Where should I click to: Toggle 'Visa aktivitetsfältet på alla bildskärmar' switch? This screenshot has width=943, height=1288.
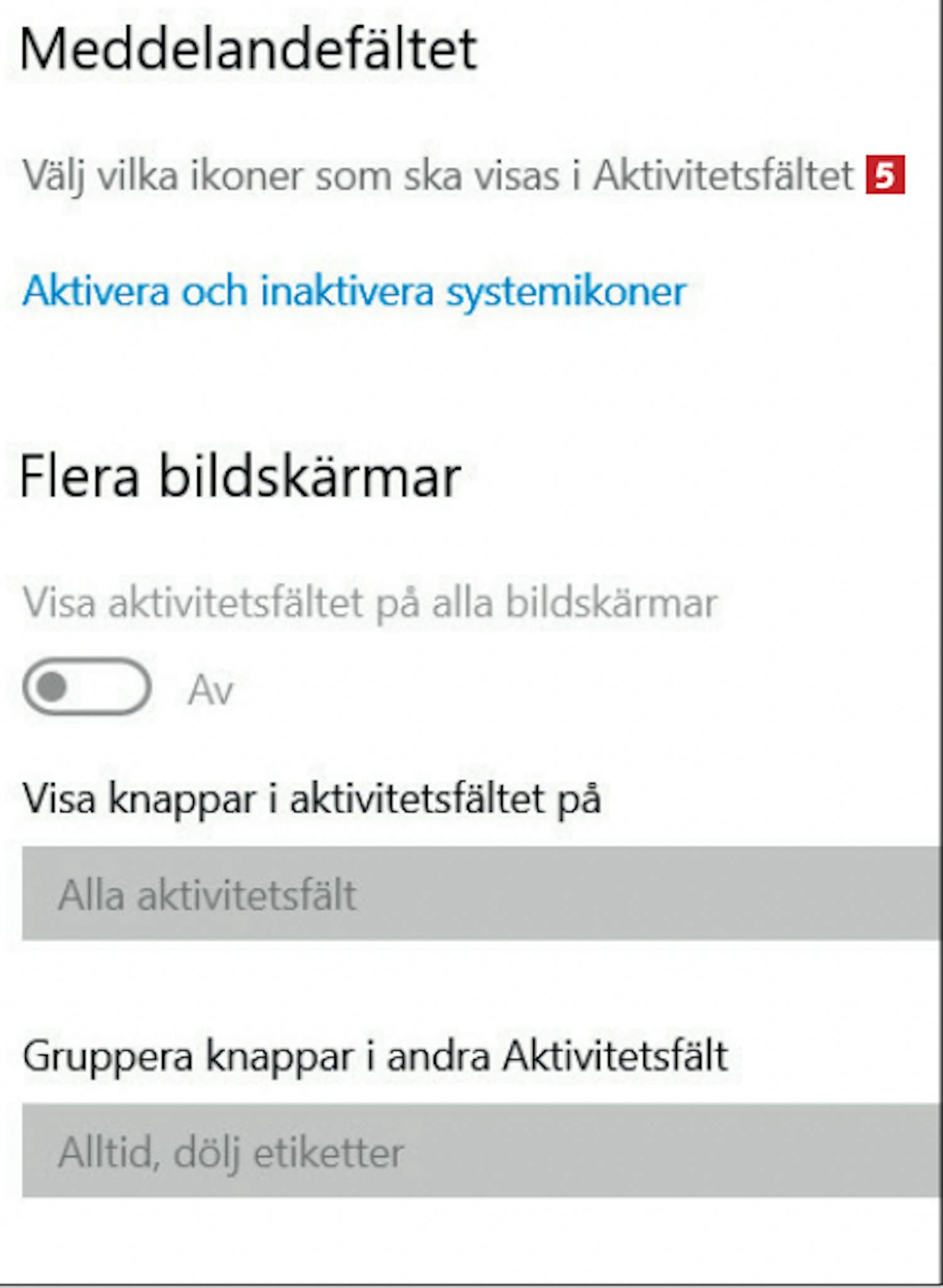click(x=87, y=687)
